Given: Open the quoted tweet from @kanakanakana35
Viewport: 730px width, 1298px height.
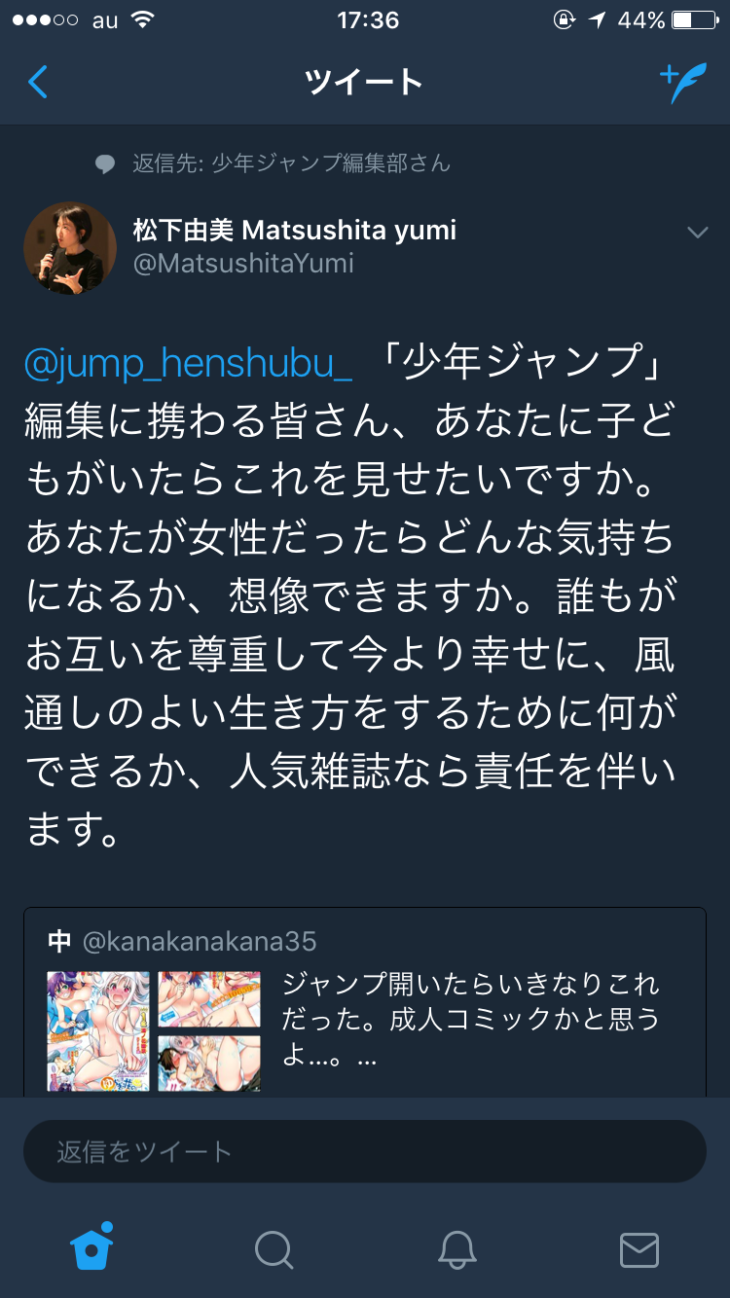Looking at the screenshot, I should point(470,1010).
